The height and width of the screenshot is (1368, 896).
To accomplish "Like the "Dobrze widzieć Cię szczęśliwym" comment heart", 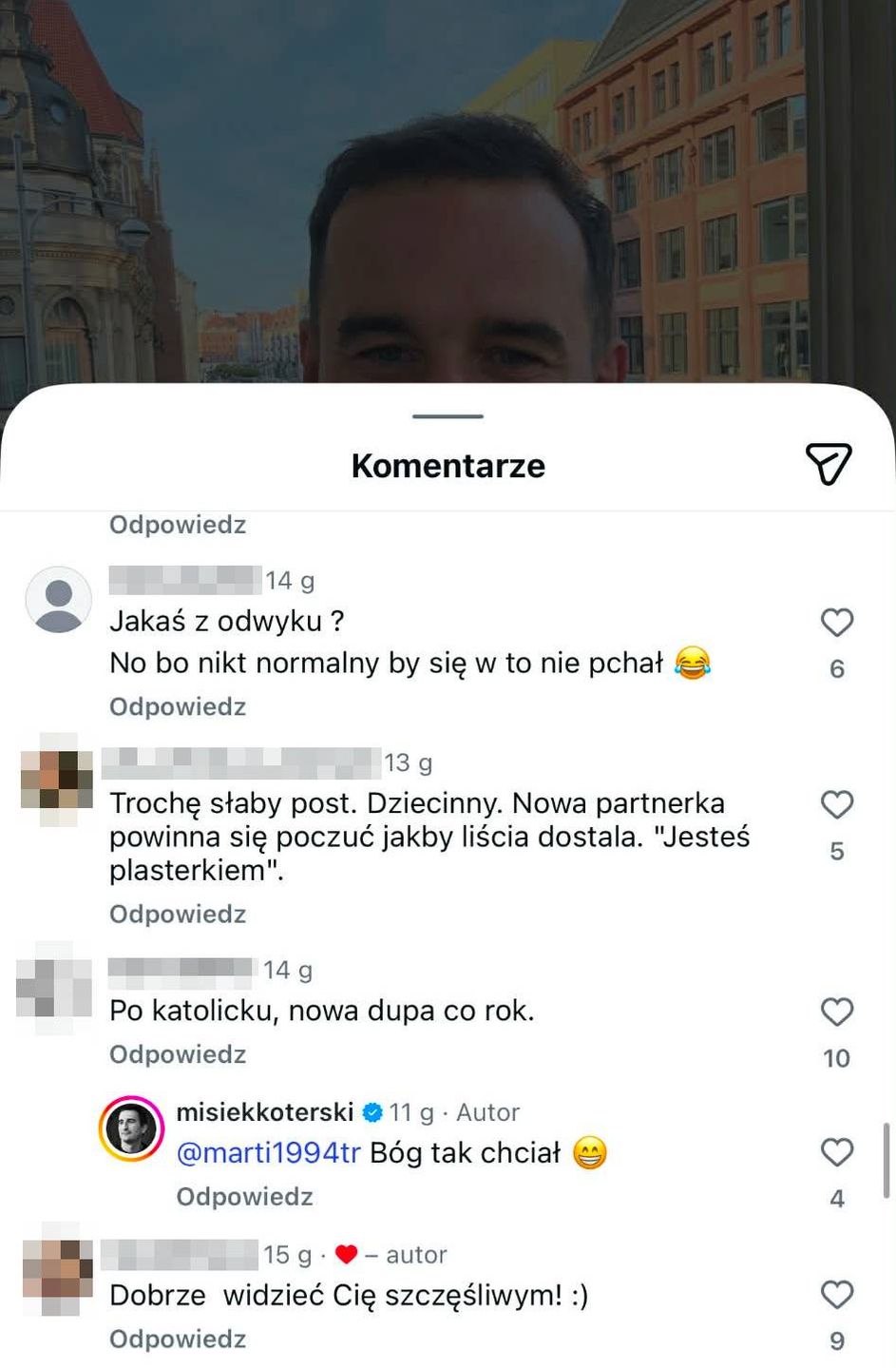I will (x=837, y=1294).
